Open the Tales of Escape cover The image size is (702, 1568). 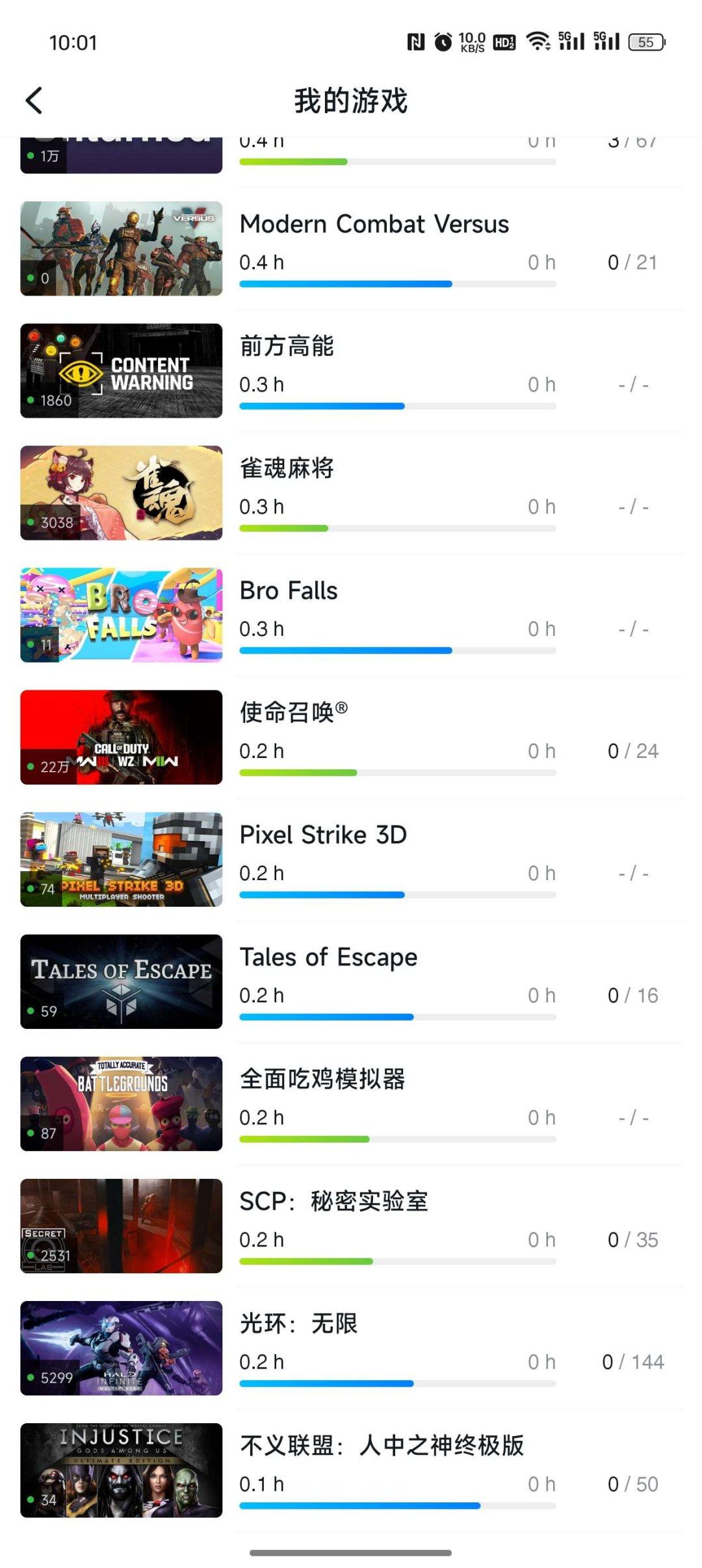click(121, 981)
